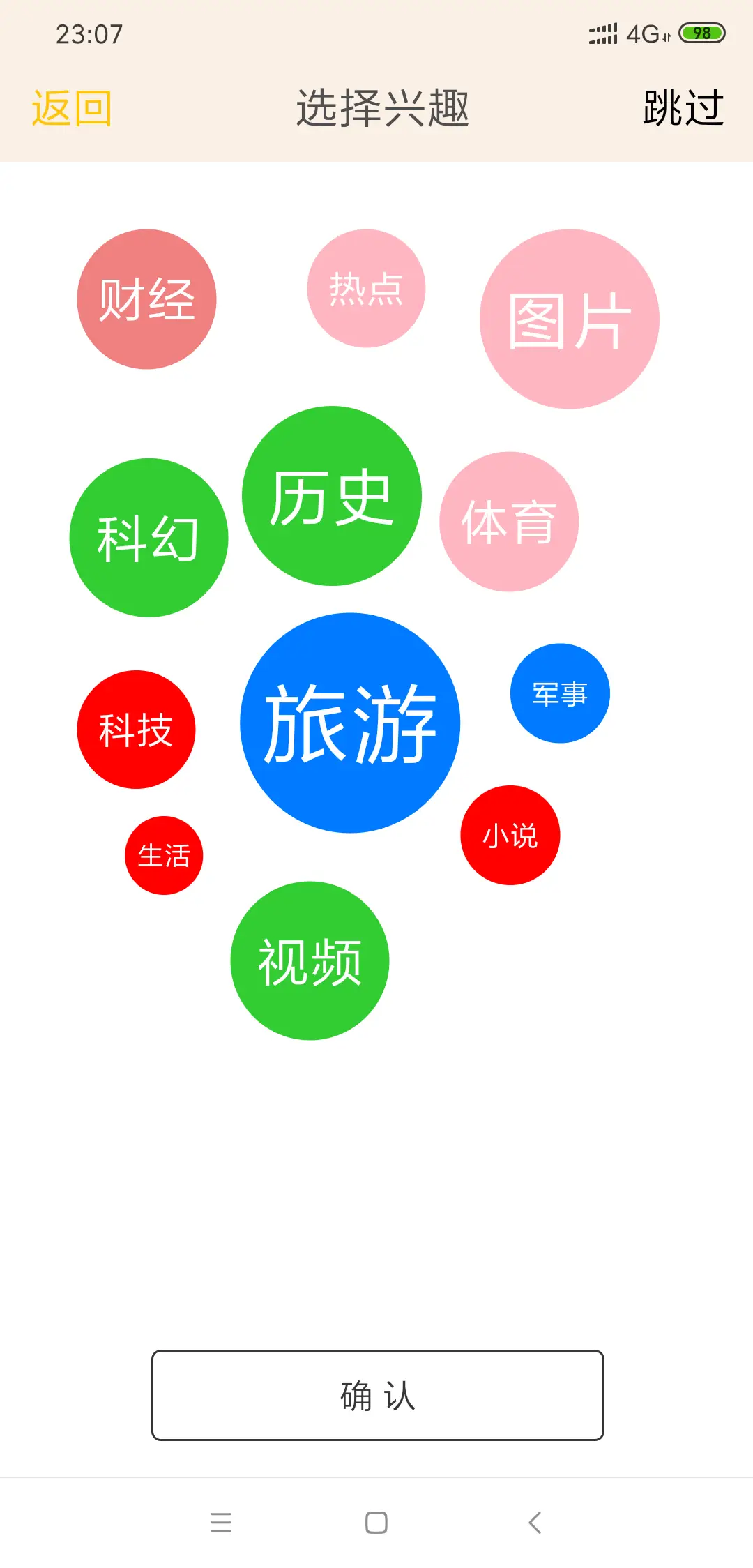Go to home screen via system button
This screenshot has height=1568, width=753.
pyautogui.click(x=376, y=1522)
